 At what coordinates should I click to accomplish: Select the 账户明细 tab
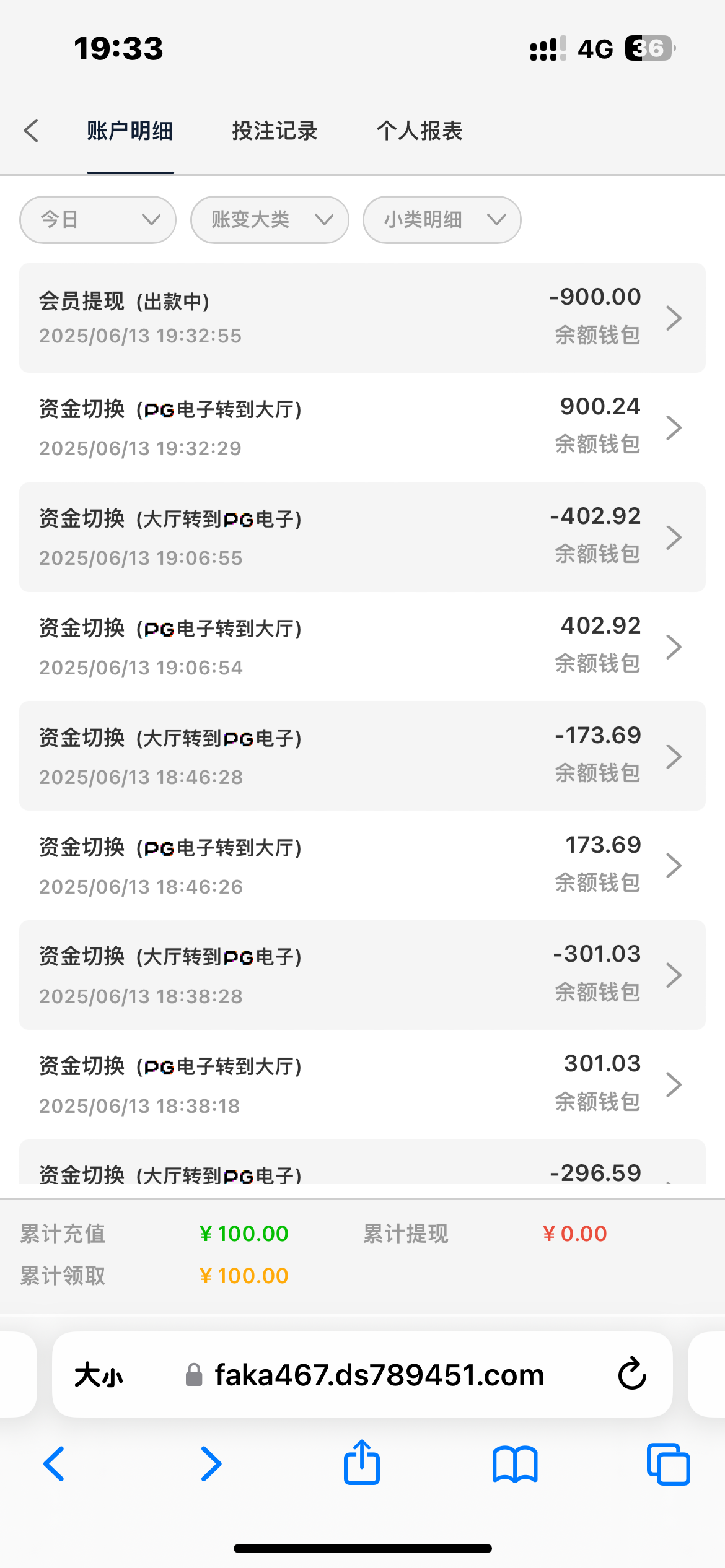click(130, 131)
